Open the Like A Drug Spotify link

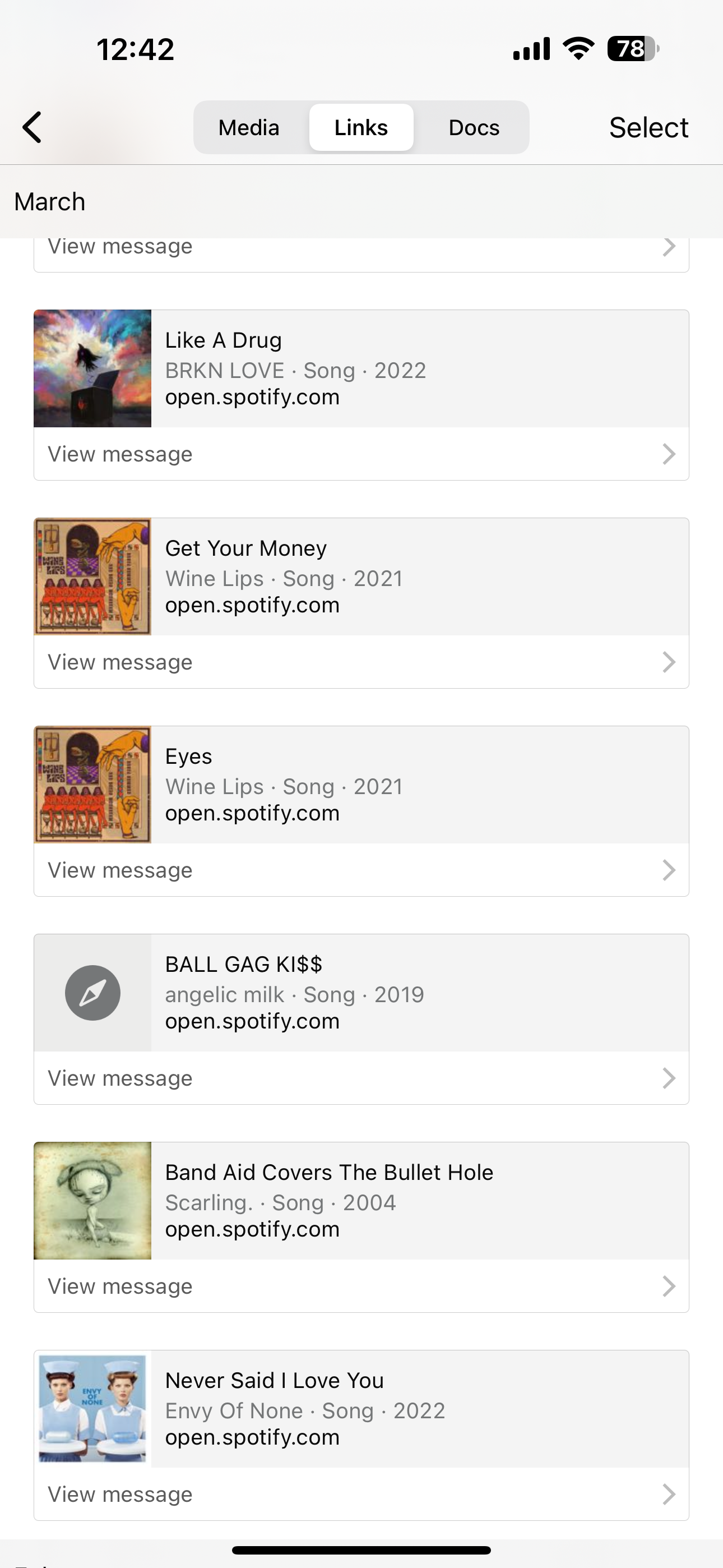click(361, 368)
